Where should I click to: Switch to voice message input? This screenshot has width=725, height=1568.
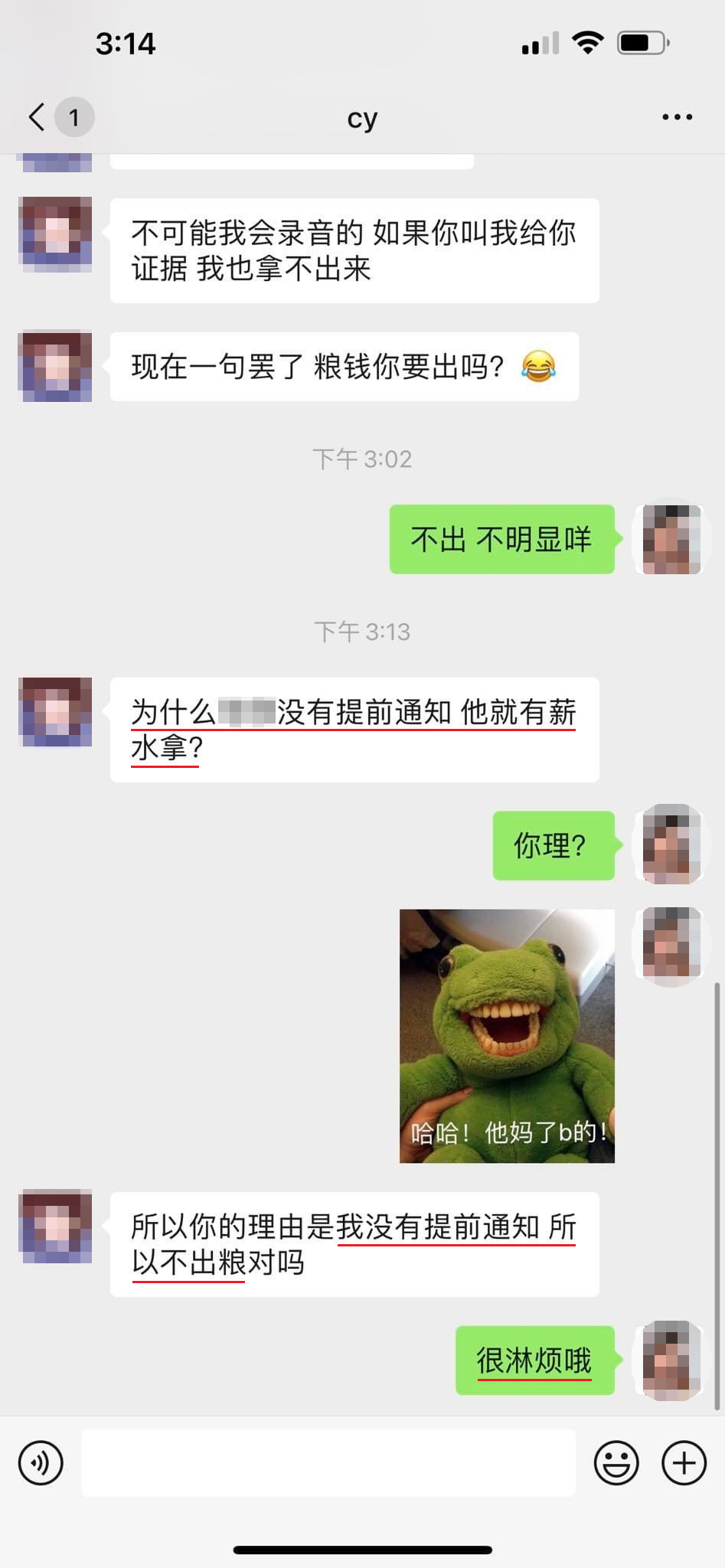41,1462
